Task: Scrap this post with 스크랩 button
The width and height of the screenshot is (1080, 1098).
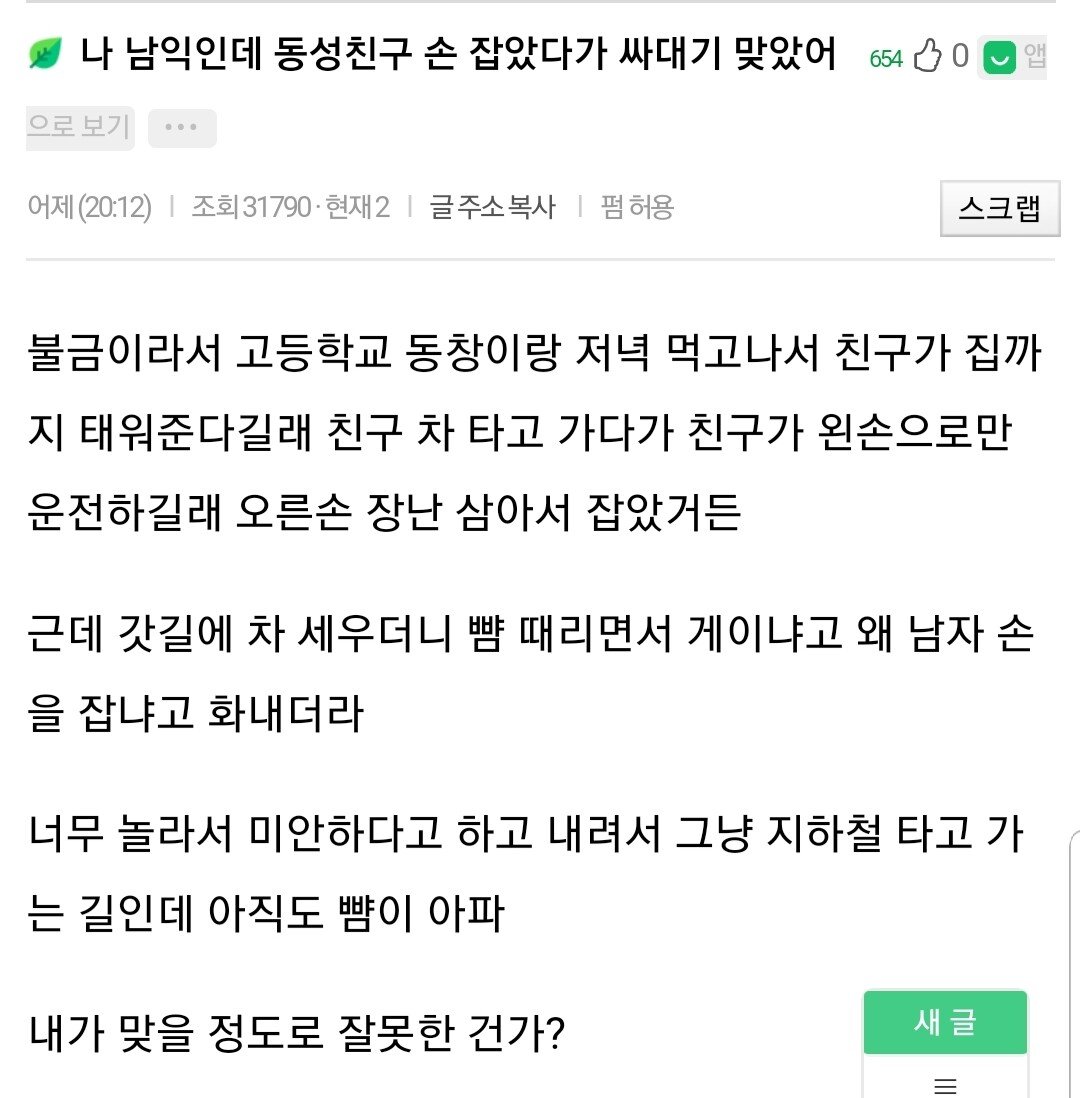Action: [x=999, y=208]
